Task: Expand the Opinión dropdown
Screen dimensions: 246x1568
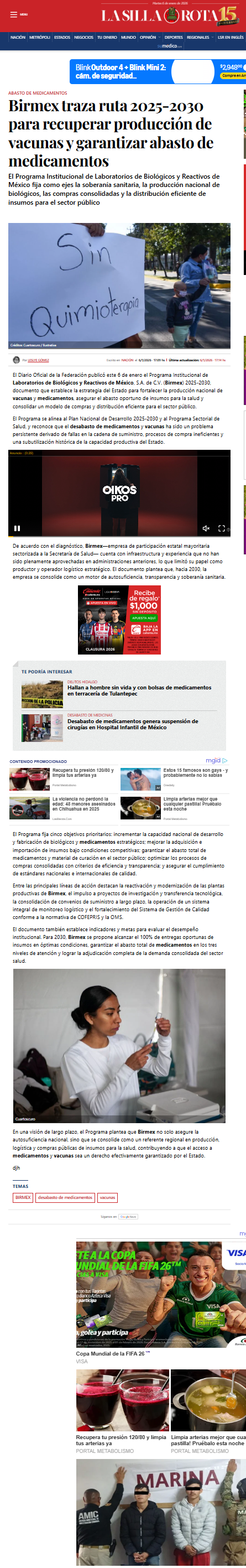Action: pos(150,37)
